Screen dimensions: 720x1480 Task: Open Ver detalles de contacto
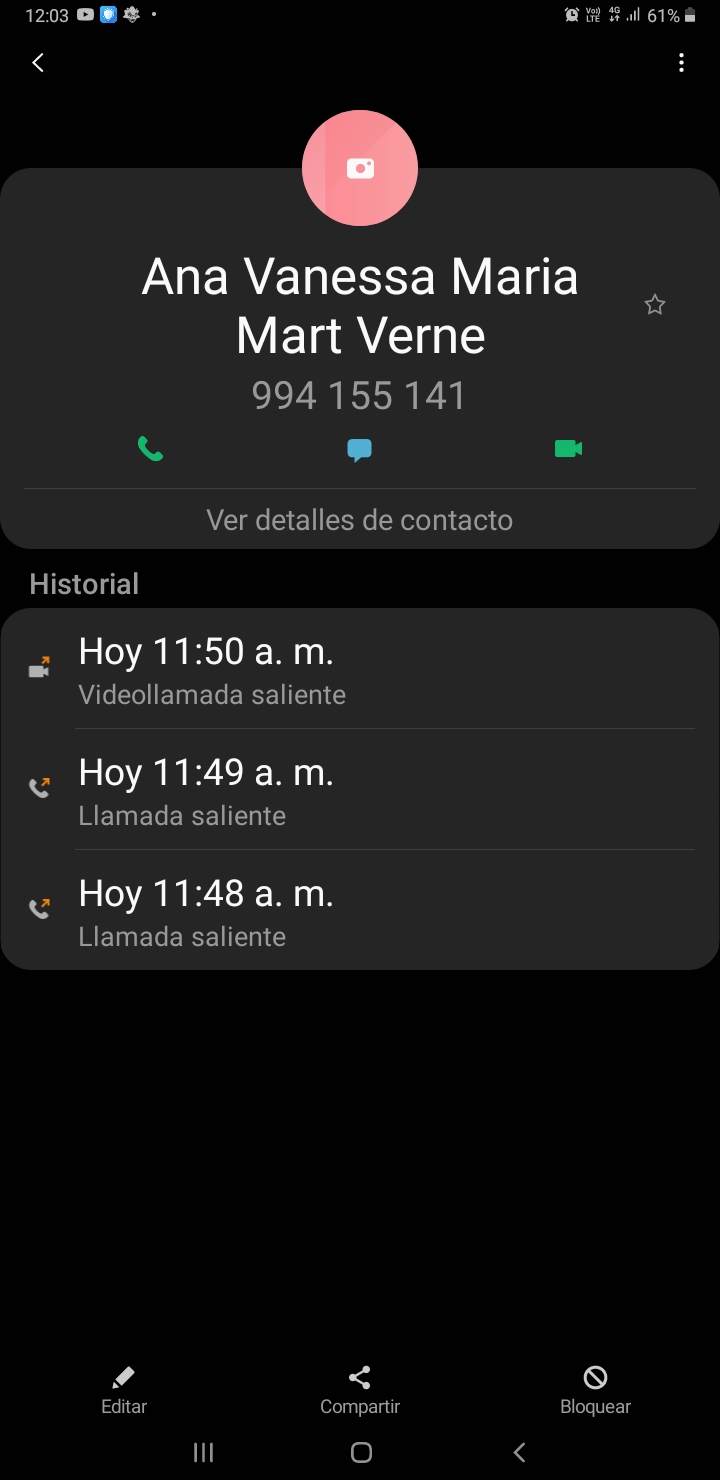coord(360,520)
